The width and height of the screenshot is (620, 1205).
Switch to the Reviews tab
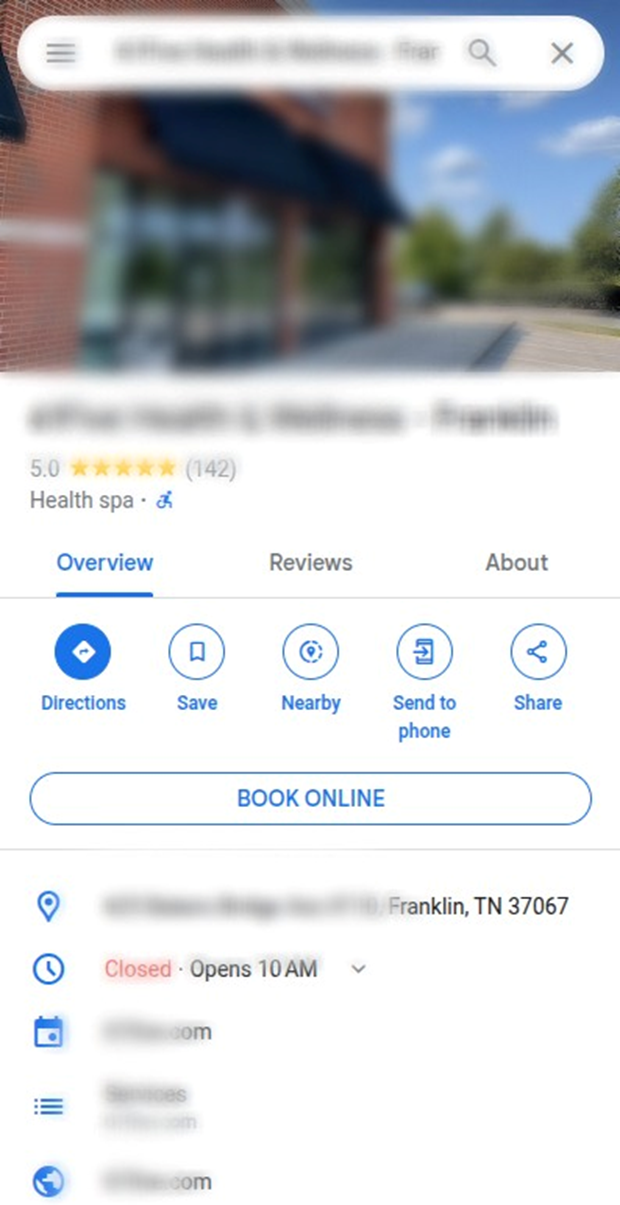[x=310, y=562]
